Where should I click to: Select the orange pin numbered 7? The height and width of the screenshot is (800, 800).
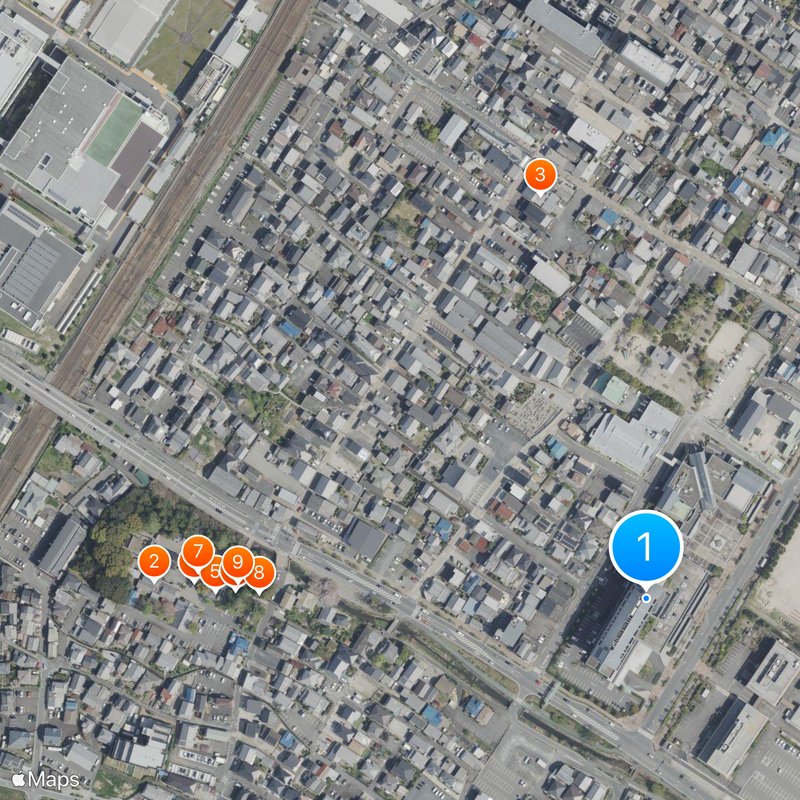pyautogui.click(x=198, y=550)
